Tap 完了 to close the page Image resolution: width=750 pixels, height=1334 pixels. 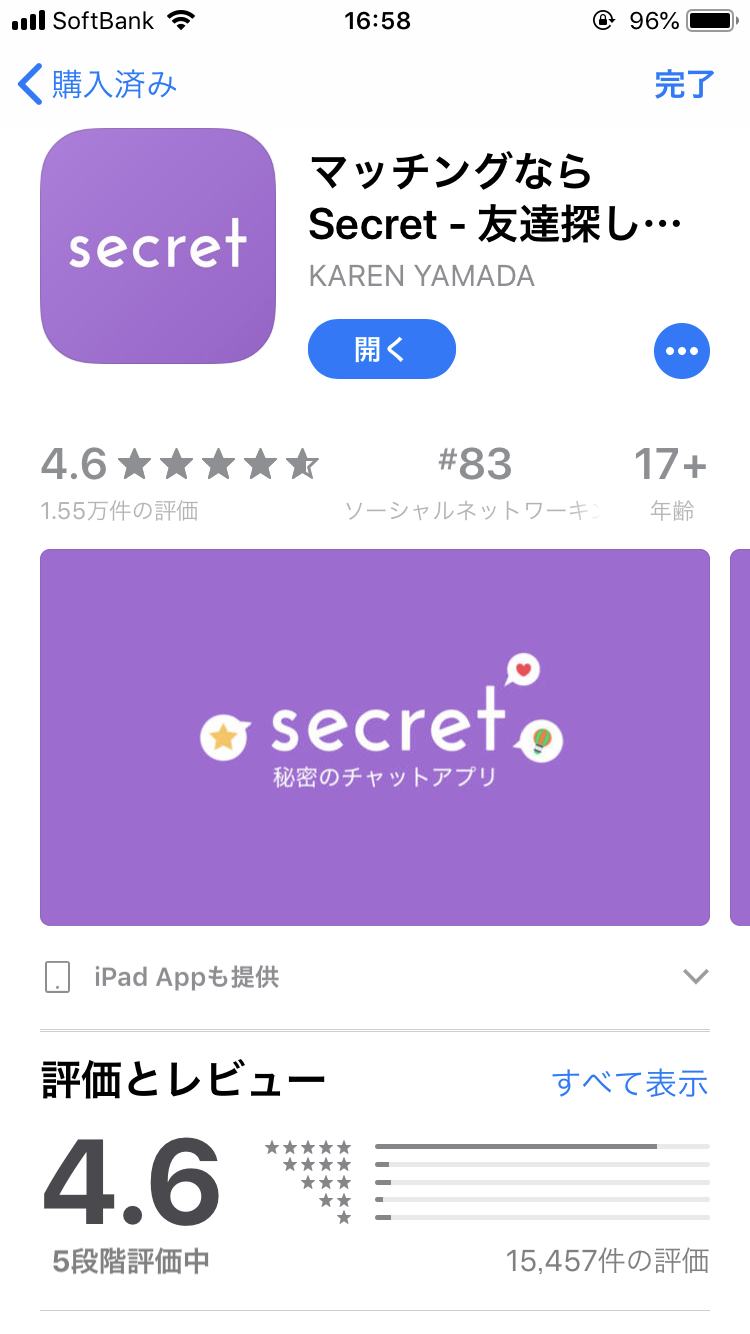pos(684,85)
